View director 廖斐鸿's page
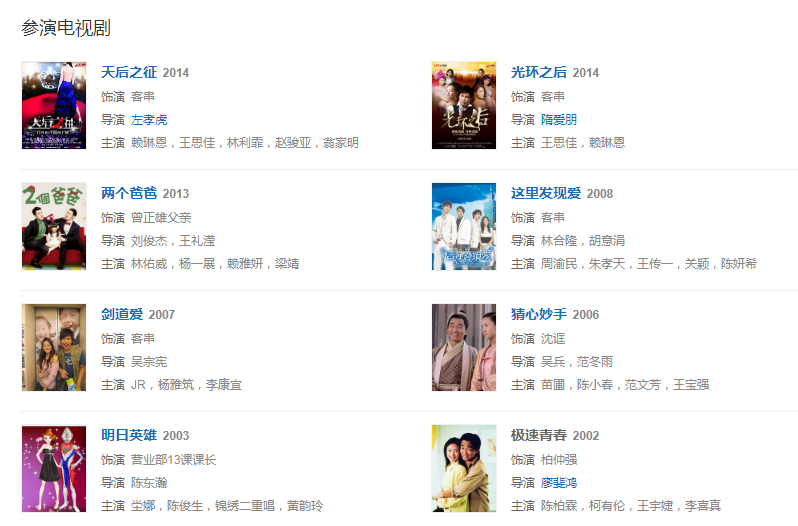798x526 pixels. tap(559, 483)
